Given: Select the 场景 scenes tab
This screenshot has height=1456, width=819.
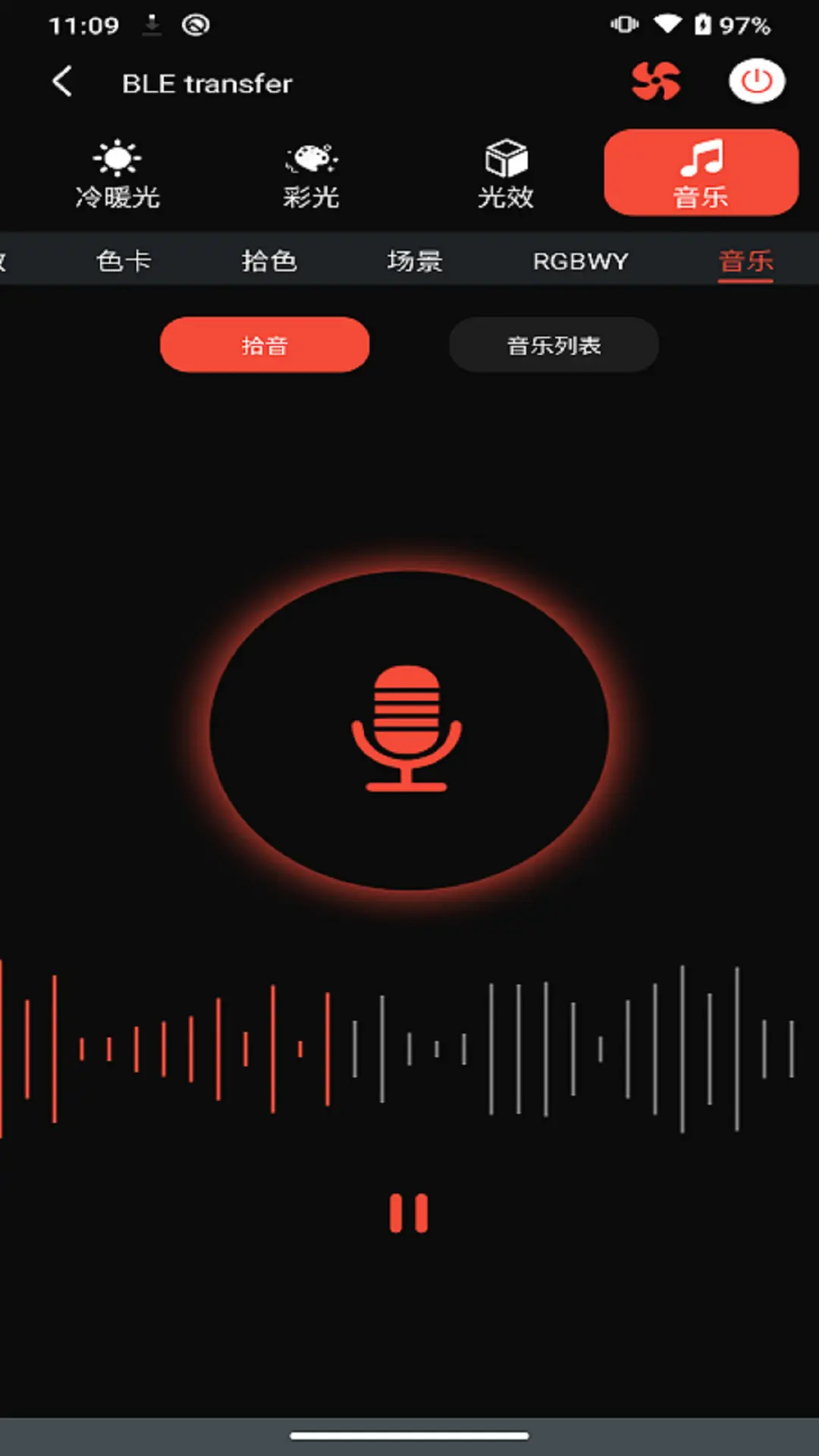Looking at the screenshot, I should pos(415,260).
